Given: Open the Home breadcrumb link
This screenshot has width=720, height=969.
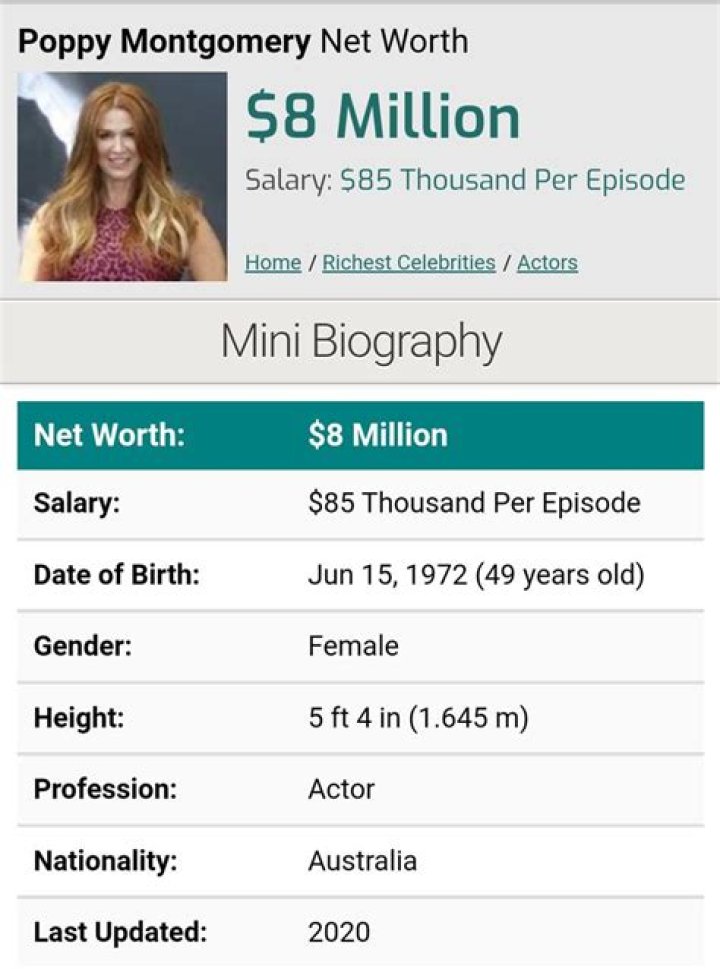Looking at the screenshot, I should click(273, 263).
